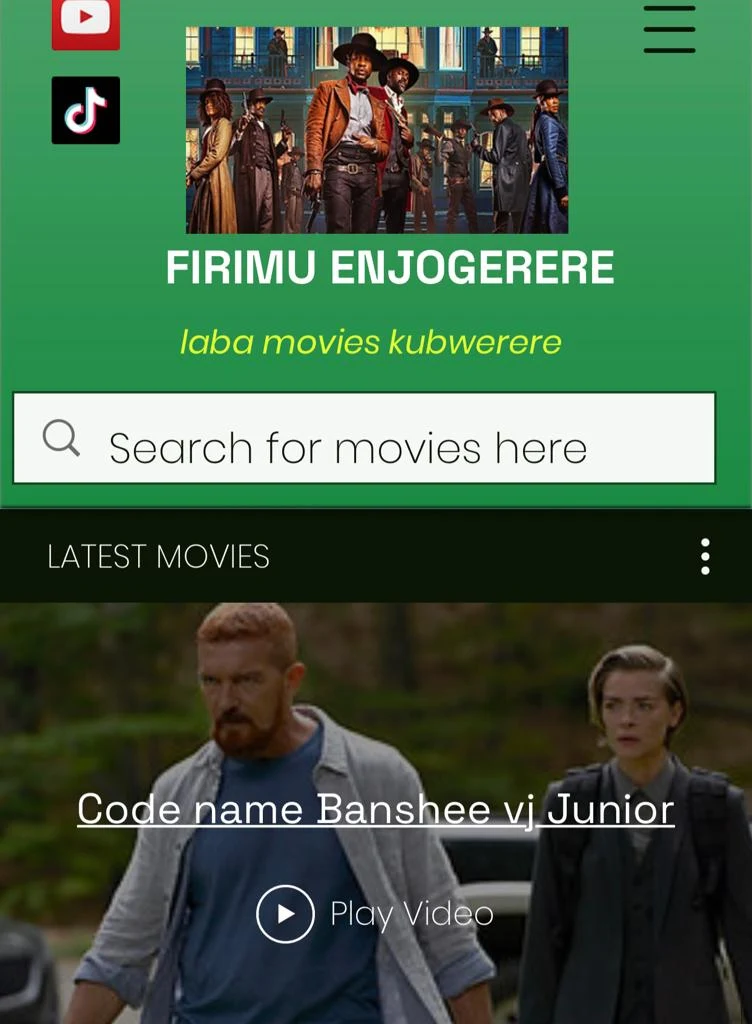
Task: Click the laba movies kubwerere tagline
Action: click(x=371, y=339)
